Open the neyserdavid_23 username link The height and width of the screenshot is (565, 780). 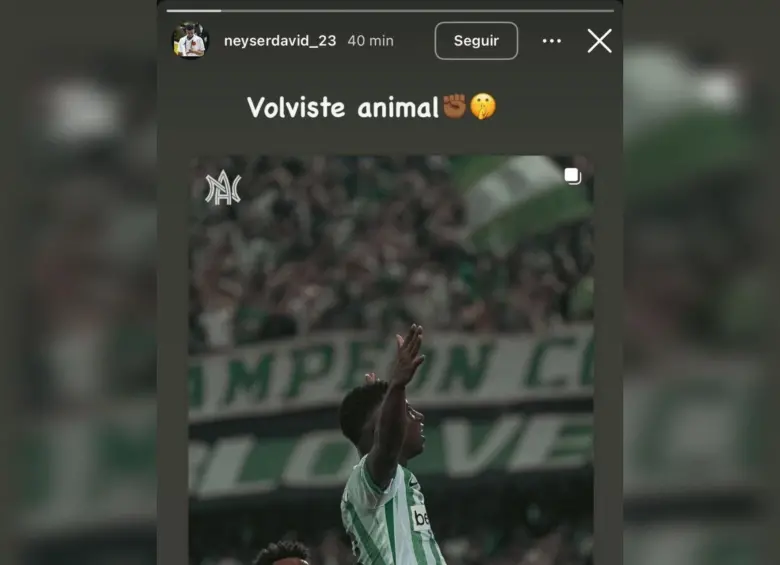pyautogui.click(x=280, y=41)
